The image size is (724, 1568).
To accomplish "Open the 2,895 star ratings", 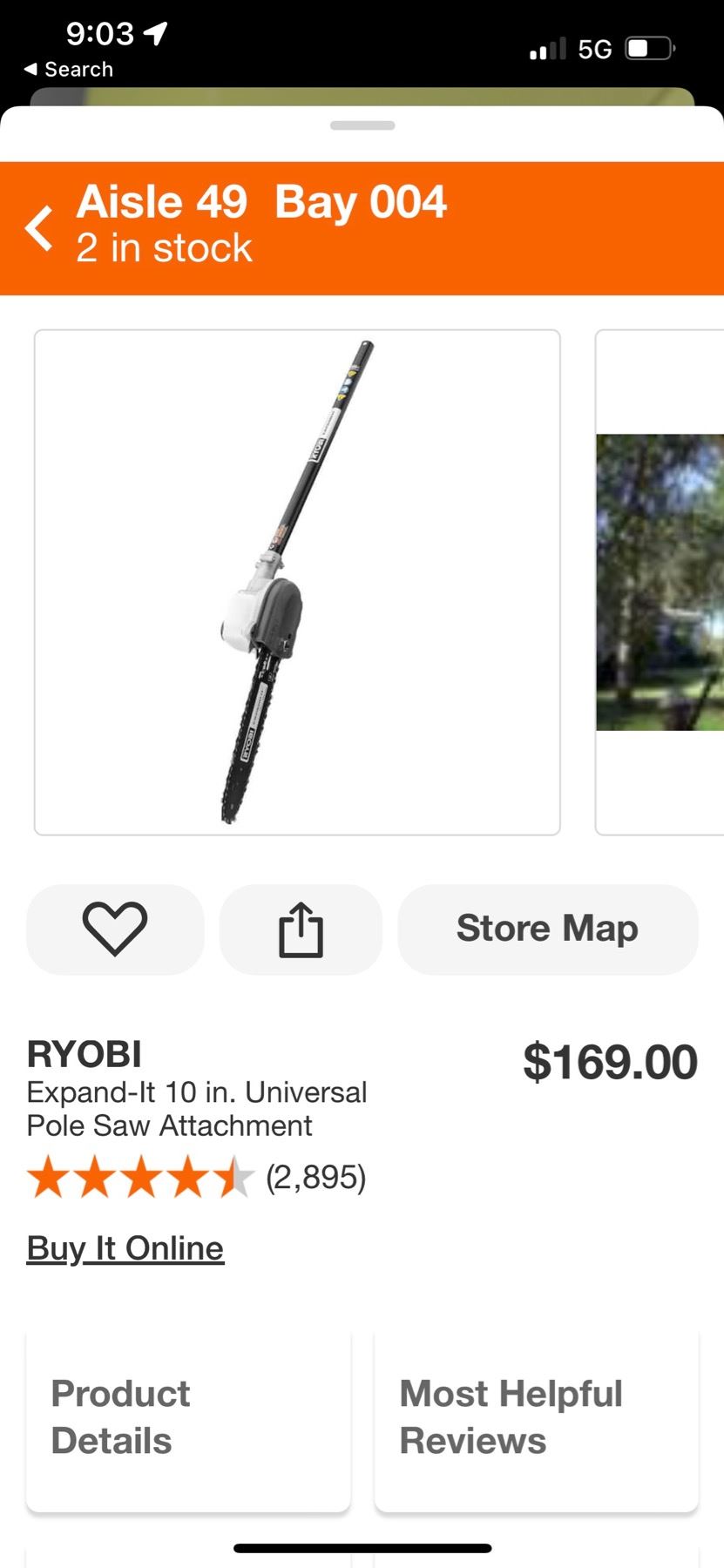I will pos(197,1178).
